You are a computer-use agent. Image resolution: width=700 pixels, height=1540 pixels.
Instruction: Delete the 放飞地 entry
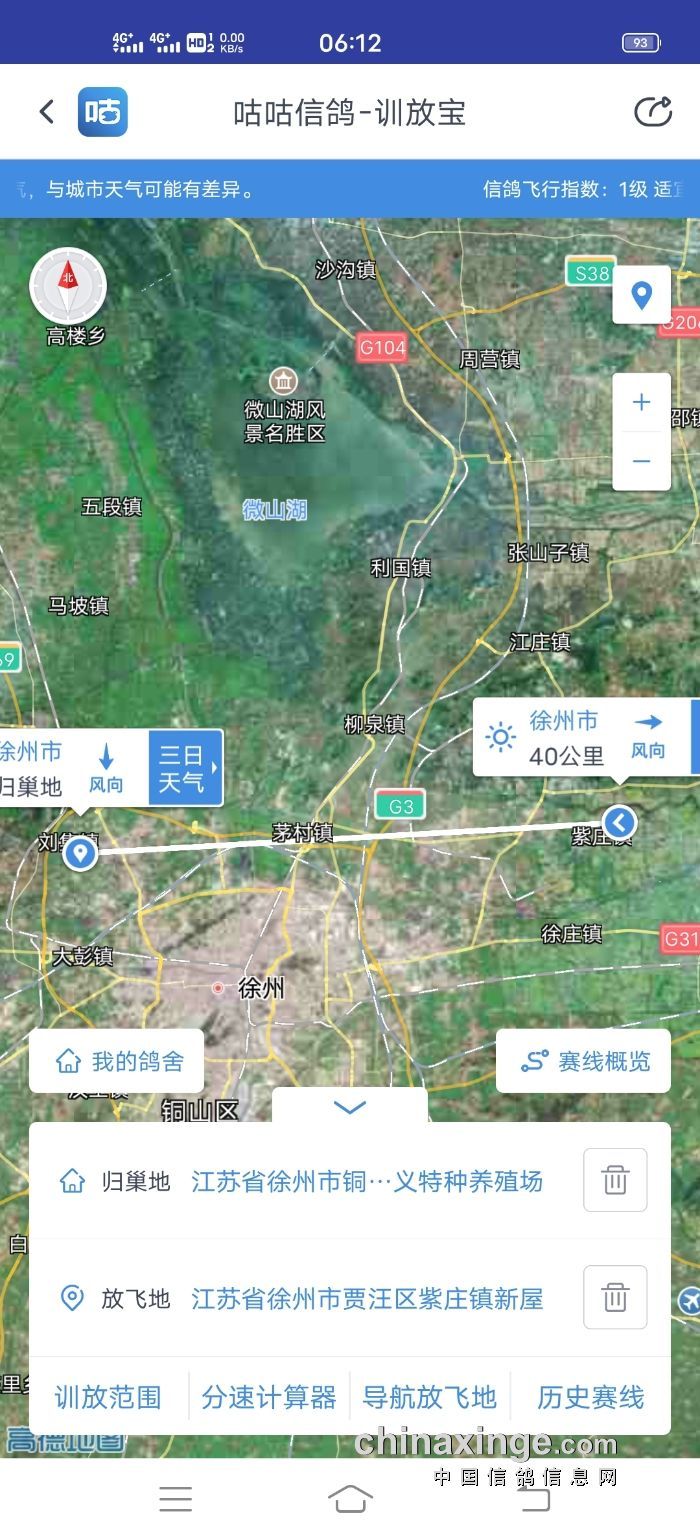615,1297
